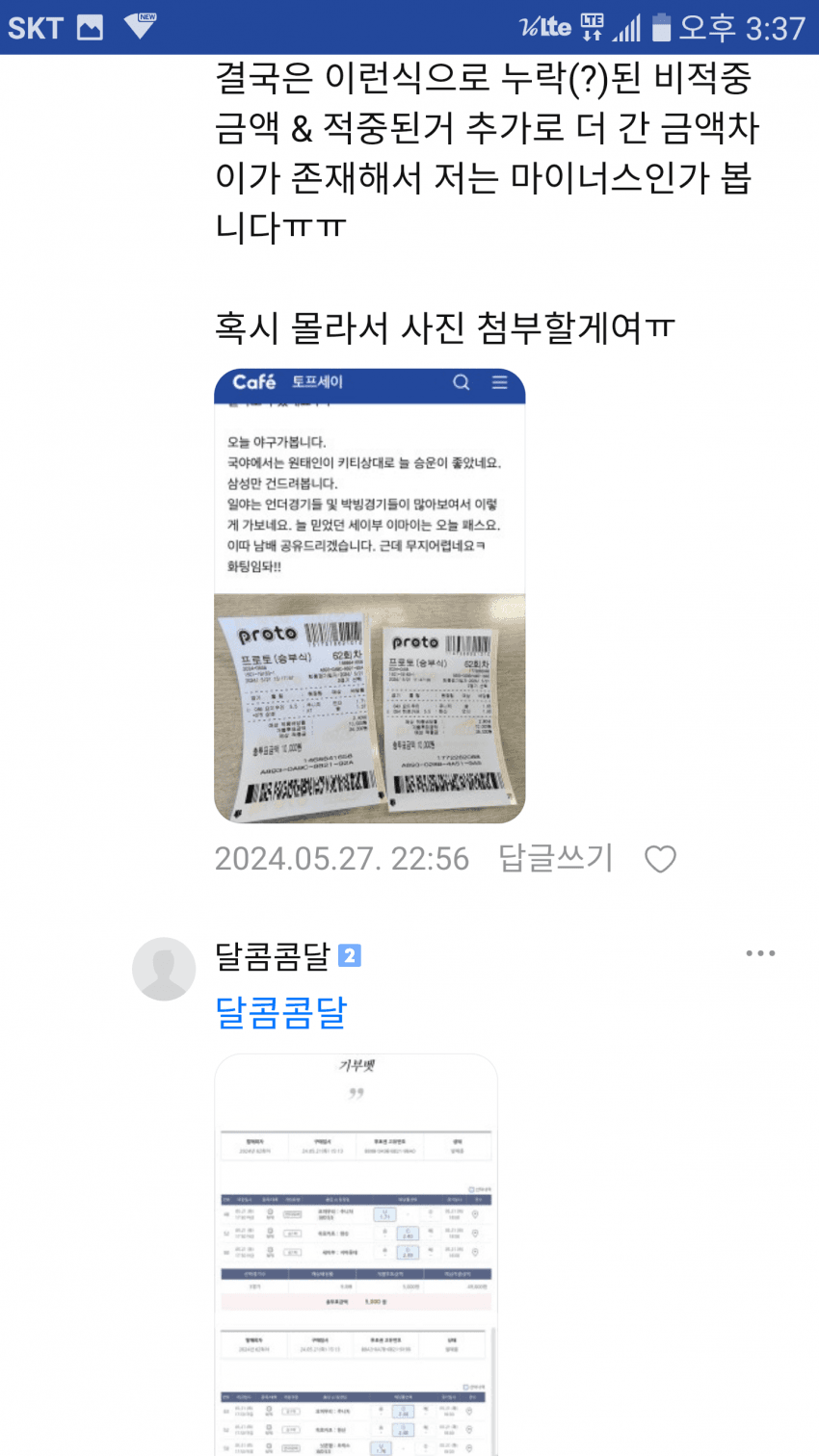Open 달콤콤달's profile avatar

pyautogui.click(x=164, y=969)
